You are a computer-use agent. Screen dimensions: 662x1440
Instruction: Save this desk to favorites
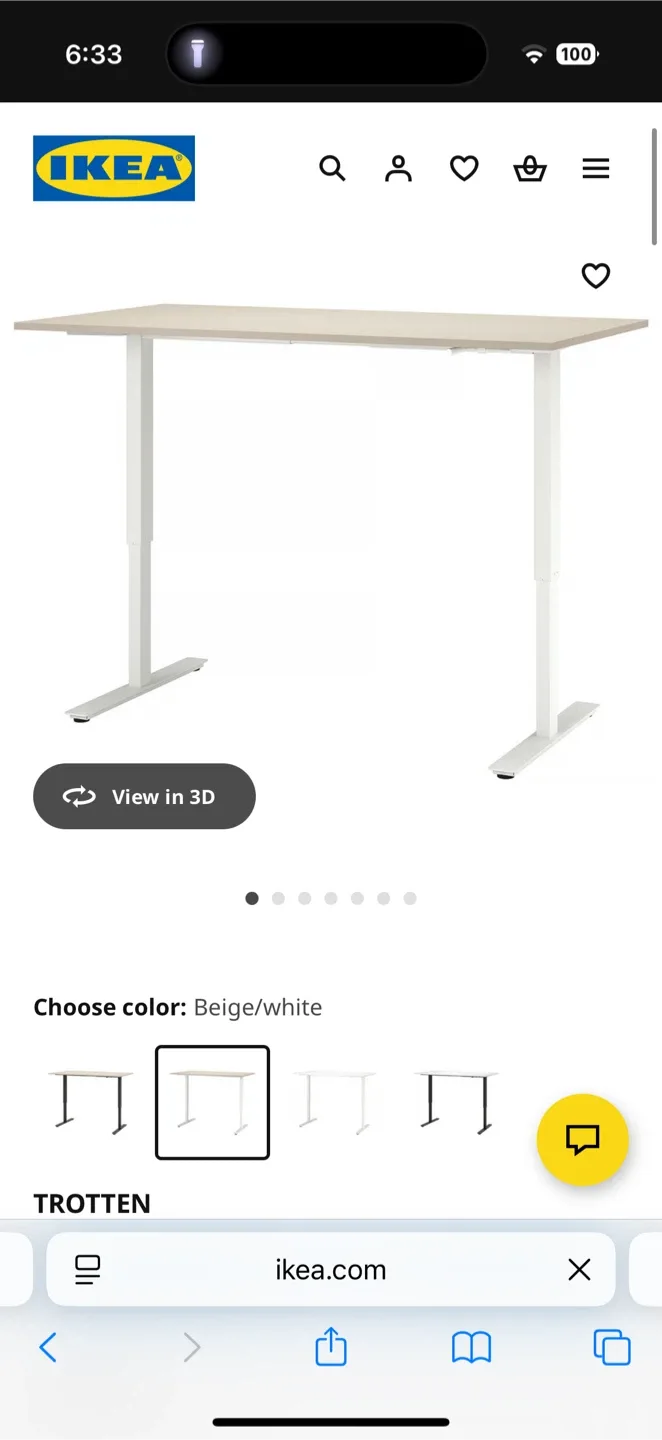tap(596, 275)
